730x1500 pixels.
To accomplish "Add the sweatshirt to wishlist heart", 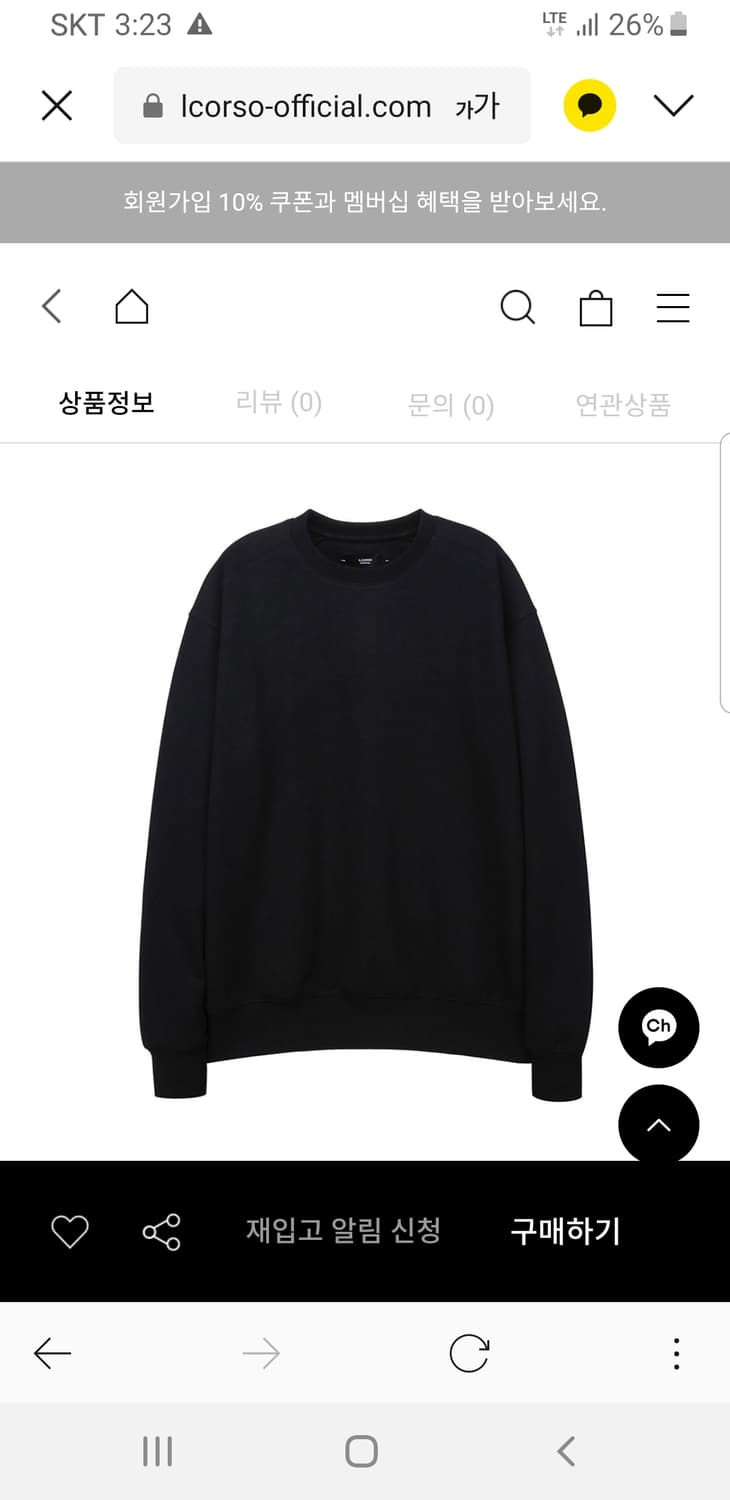I will point(68,1233).
